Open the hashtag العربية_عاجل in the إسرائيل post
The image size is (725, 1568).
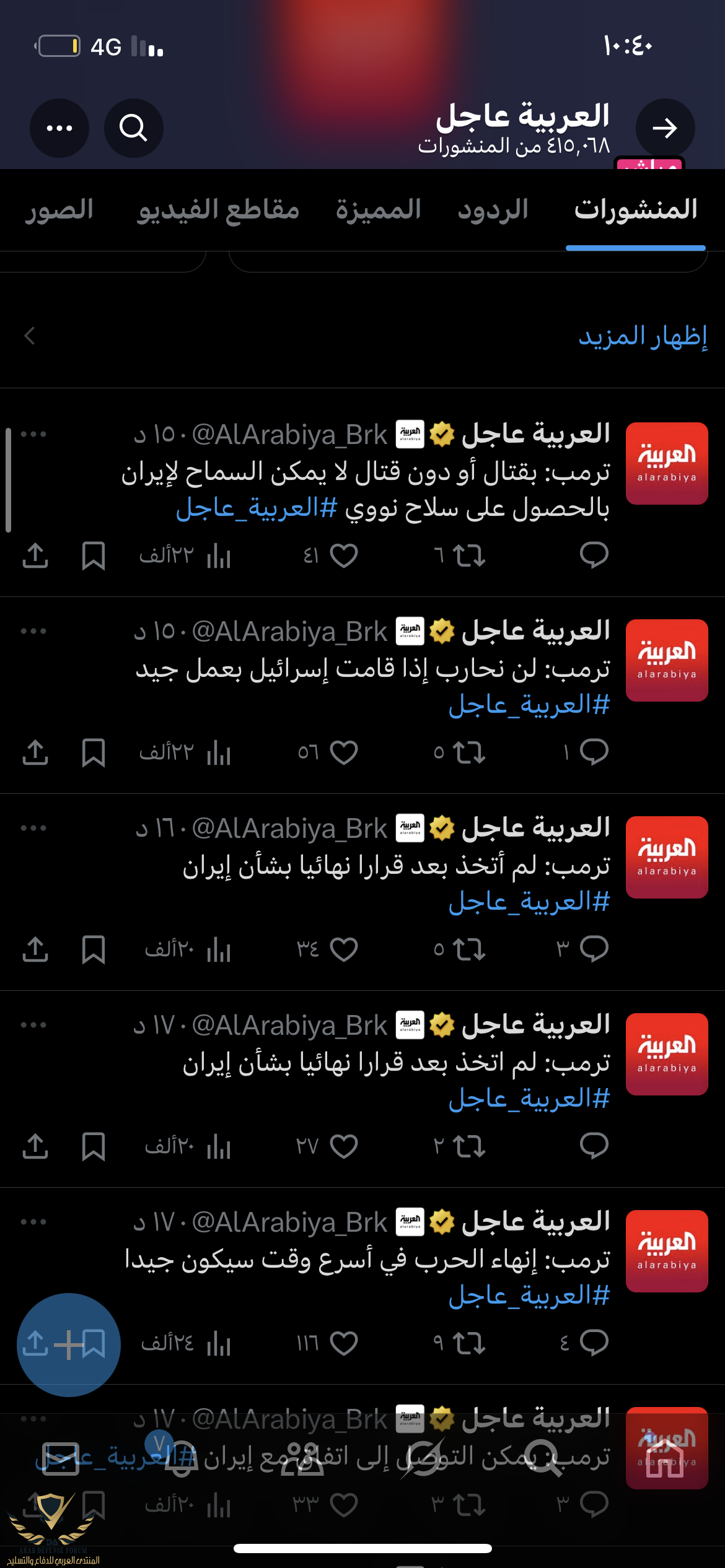[529, 705]
